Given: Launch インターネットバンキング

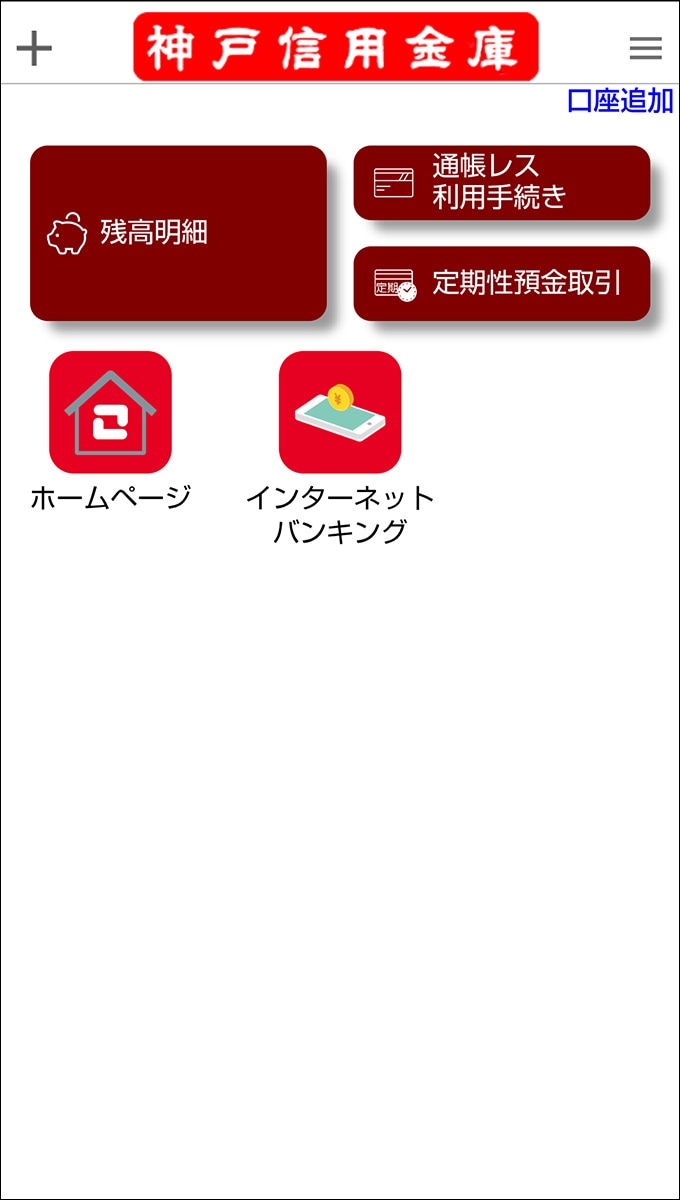Looking at the screenshot, I should click(x=340, y=412).
